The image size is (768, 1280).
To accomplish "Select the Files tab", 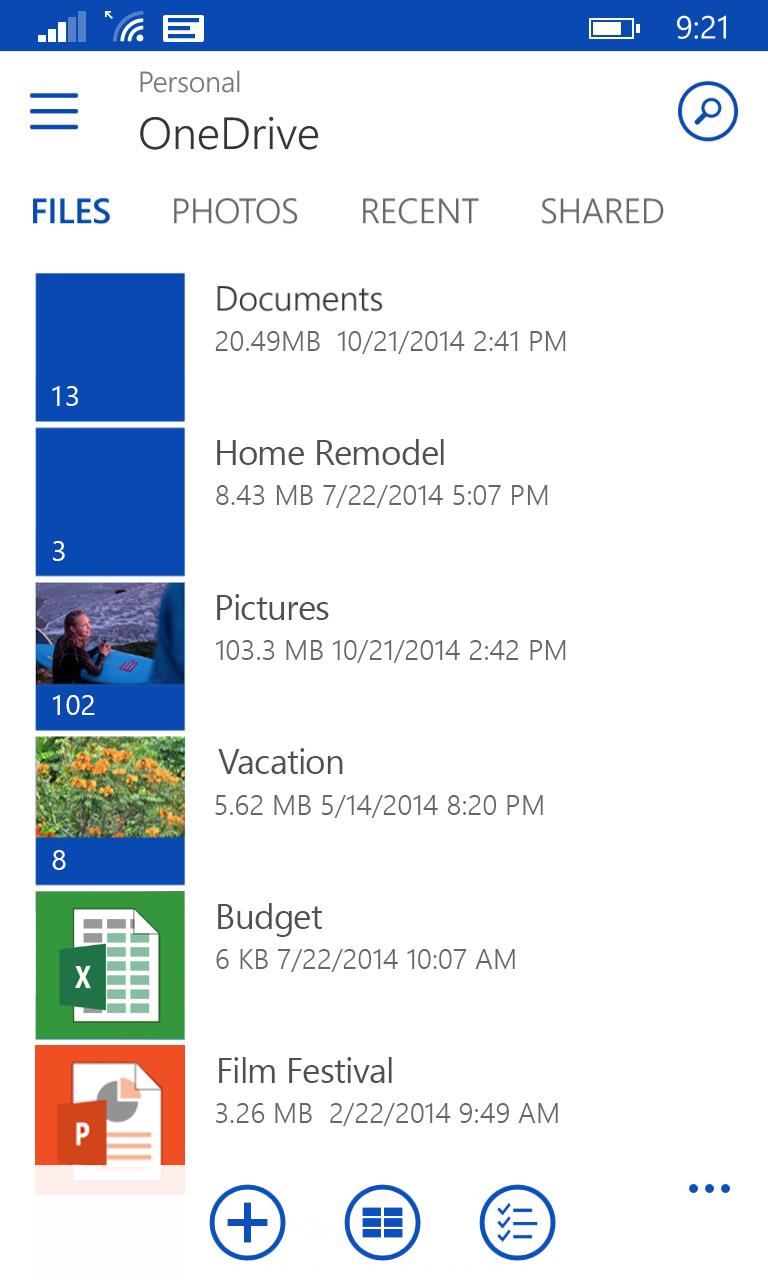I will pos(71,211).
